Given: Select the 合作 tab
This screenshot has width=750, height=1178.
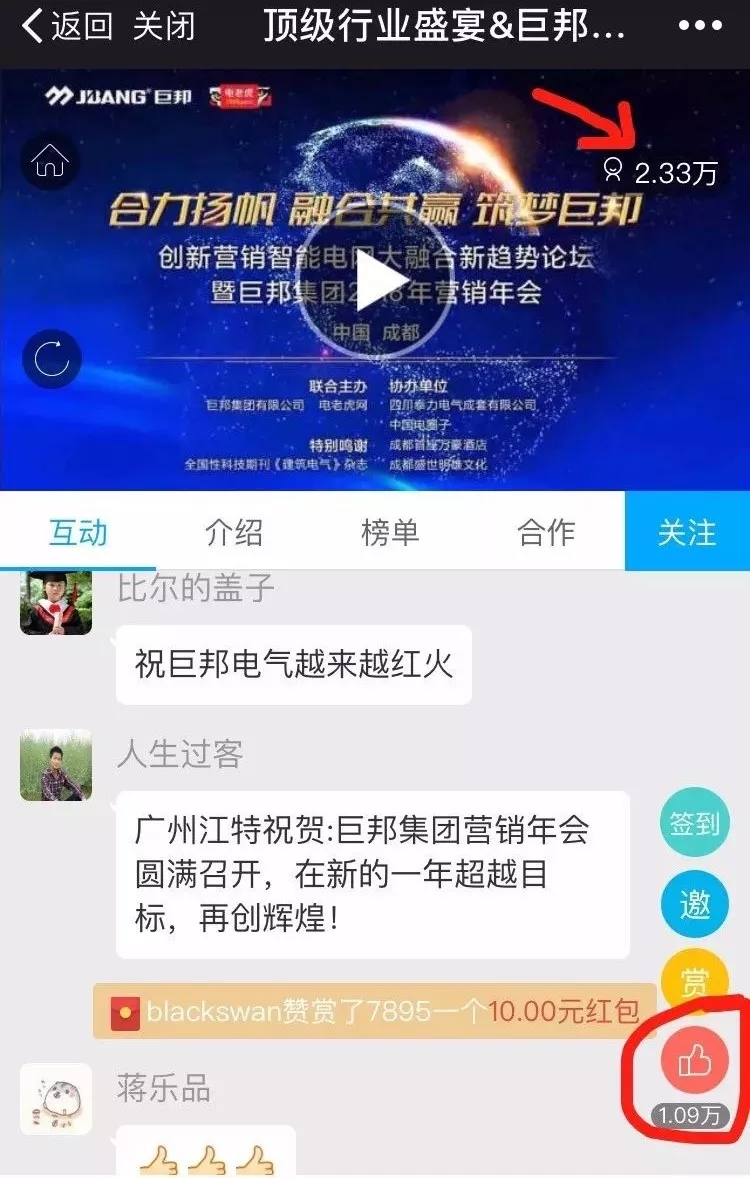Looking at the screenshot, I should tap(546, 533).
